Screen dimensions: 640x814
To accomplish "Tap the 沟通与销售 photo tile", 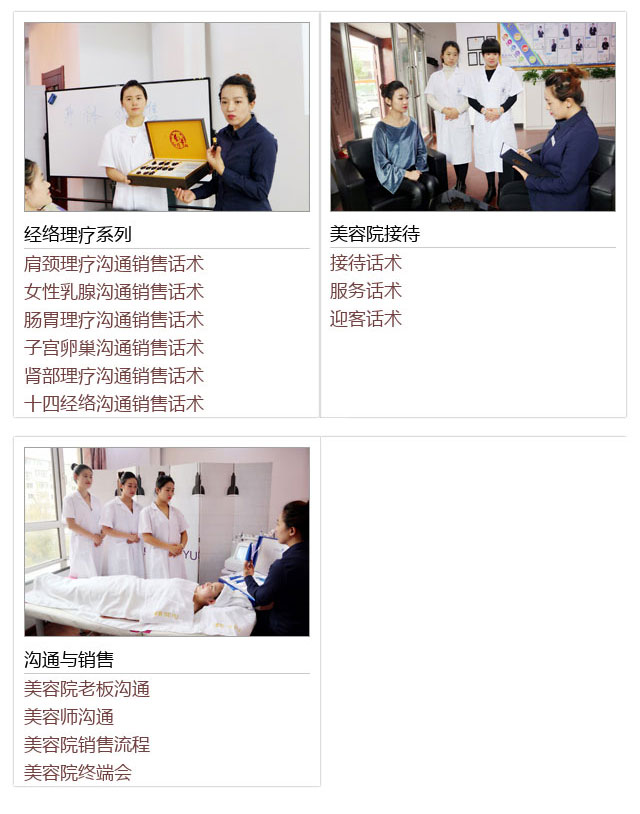I will tap(167, 541).
